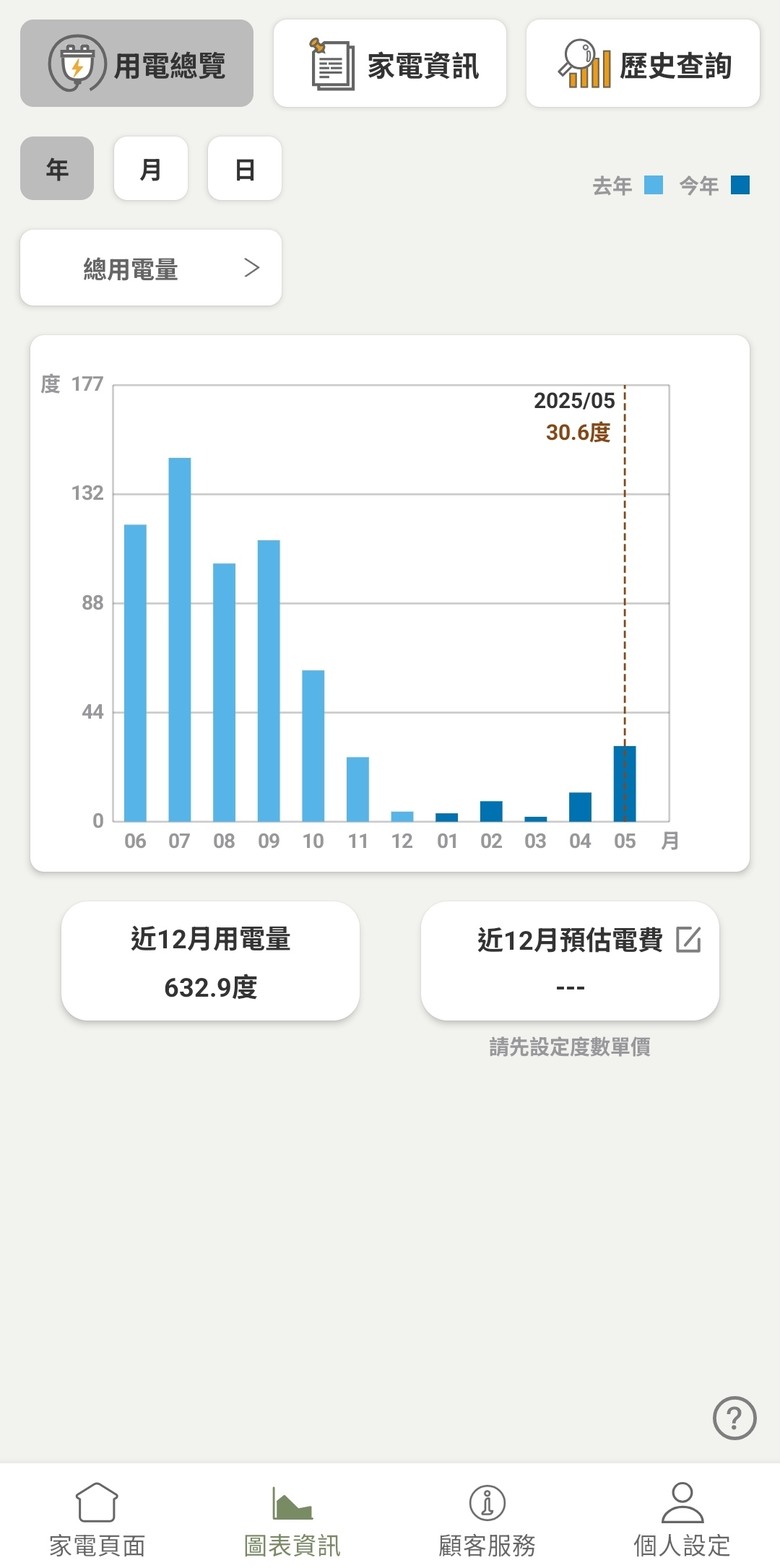
Task: Select the 用電總覽 tab
Action: pyautogui.click(x=137, y=64)
